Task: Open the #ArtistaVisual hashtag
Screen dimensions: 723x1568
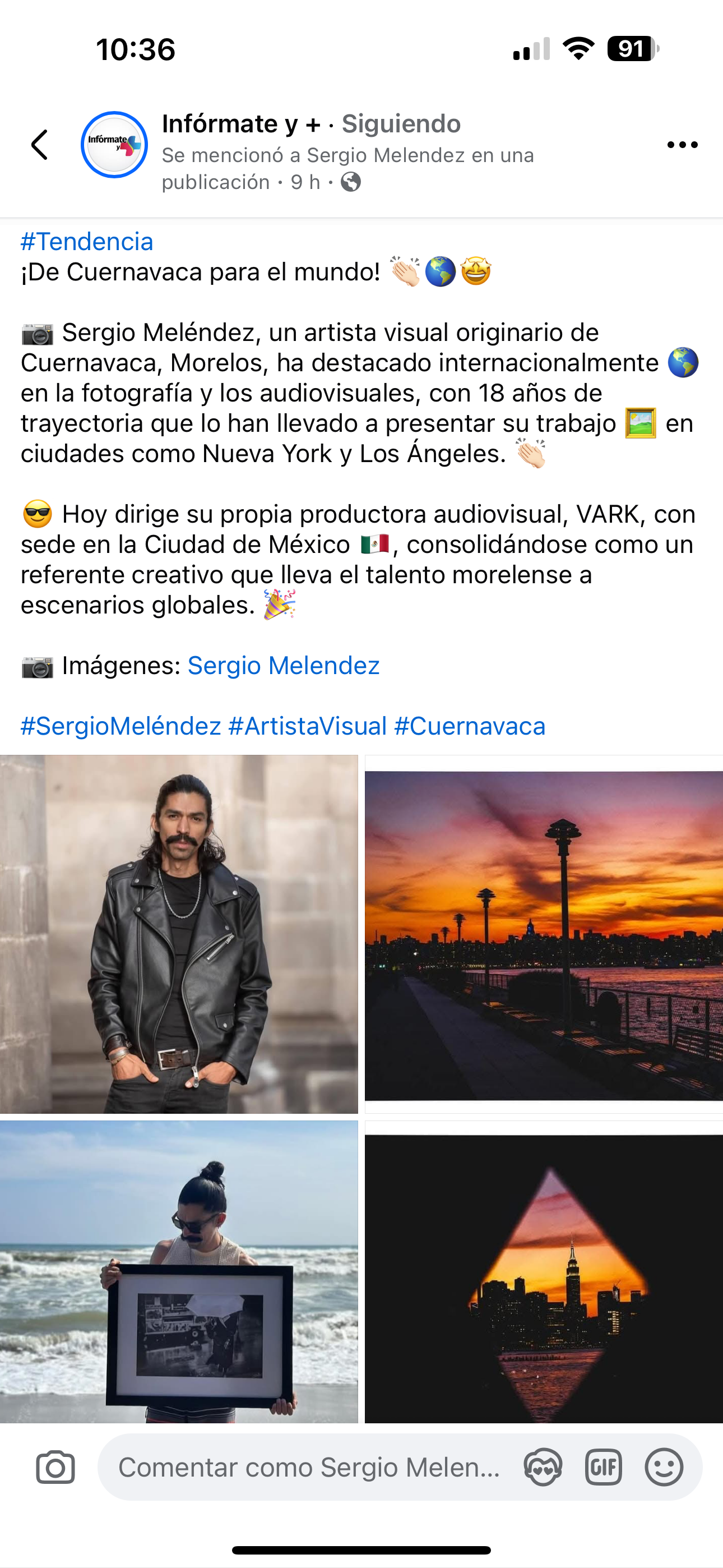Action: (x=307, y=726)
